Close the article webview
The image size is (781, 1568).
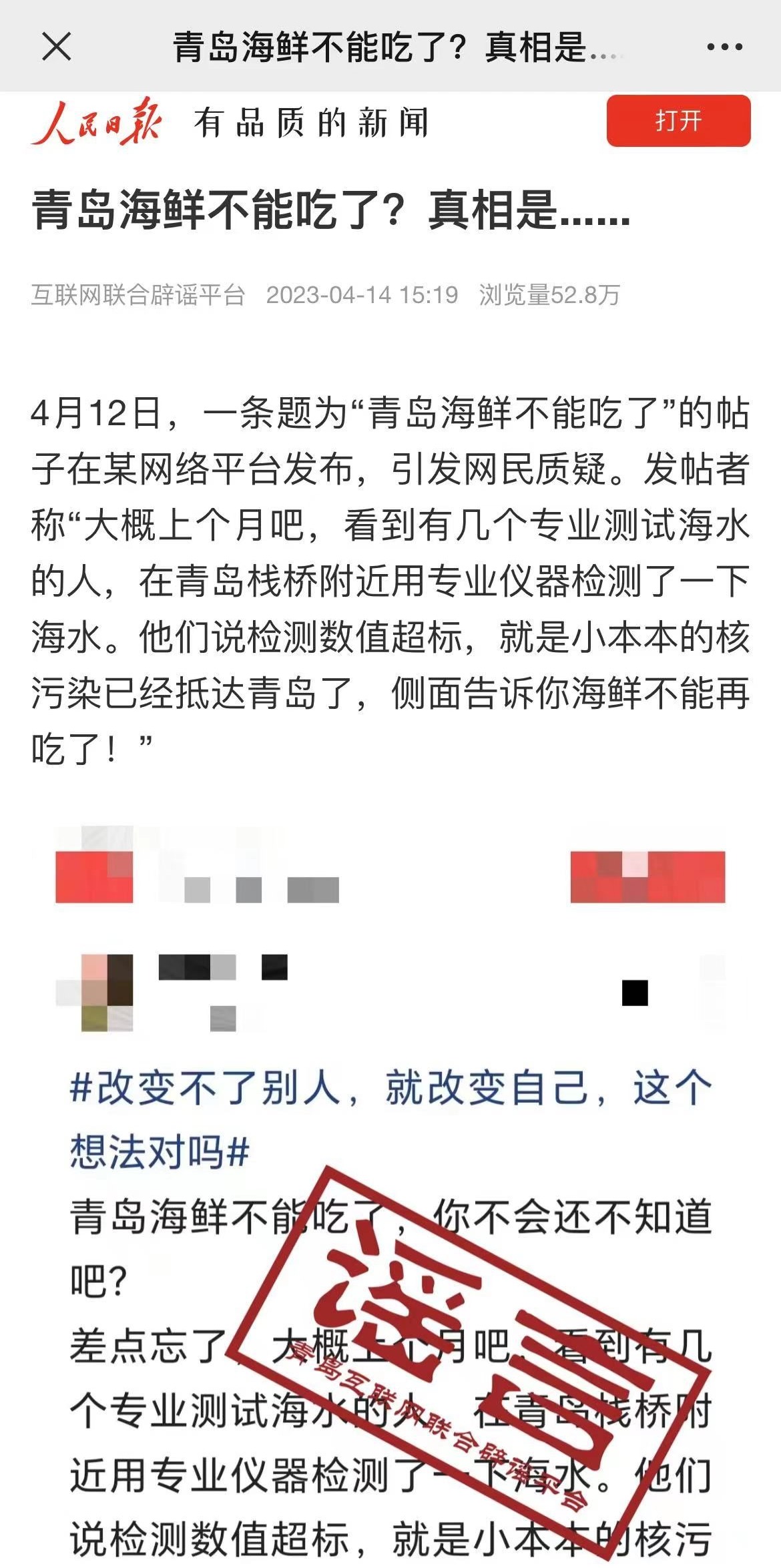(x=57, y=47)
